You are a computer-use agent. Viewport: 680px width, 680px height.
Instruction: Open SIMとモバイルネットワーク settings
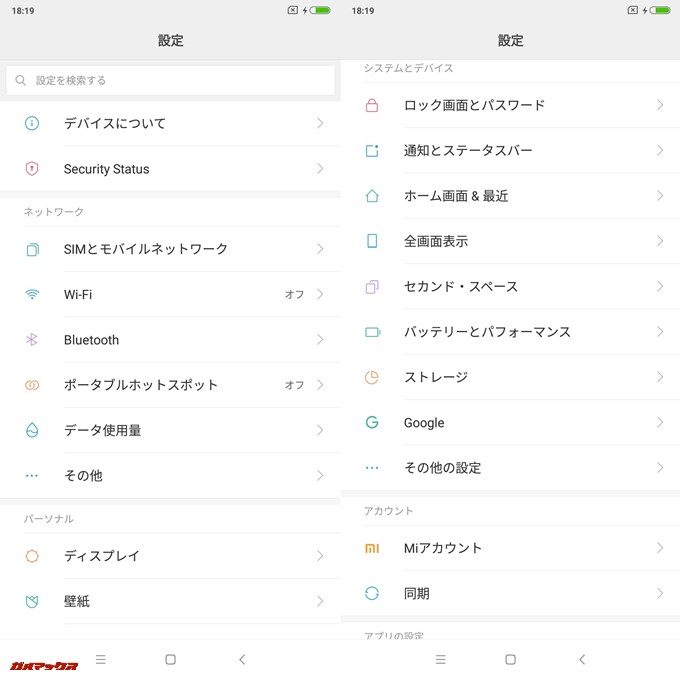point(170,249)
